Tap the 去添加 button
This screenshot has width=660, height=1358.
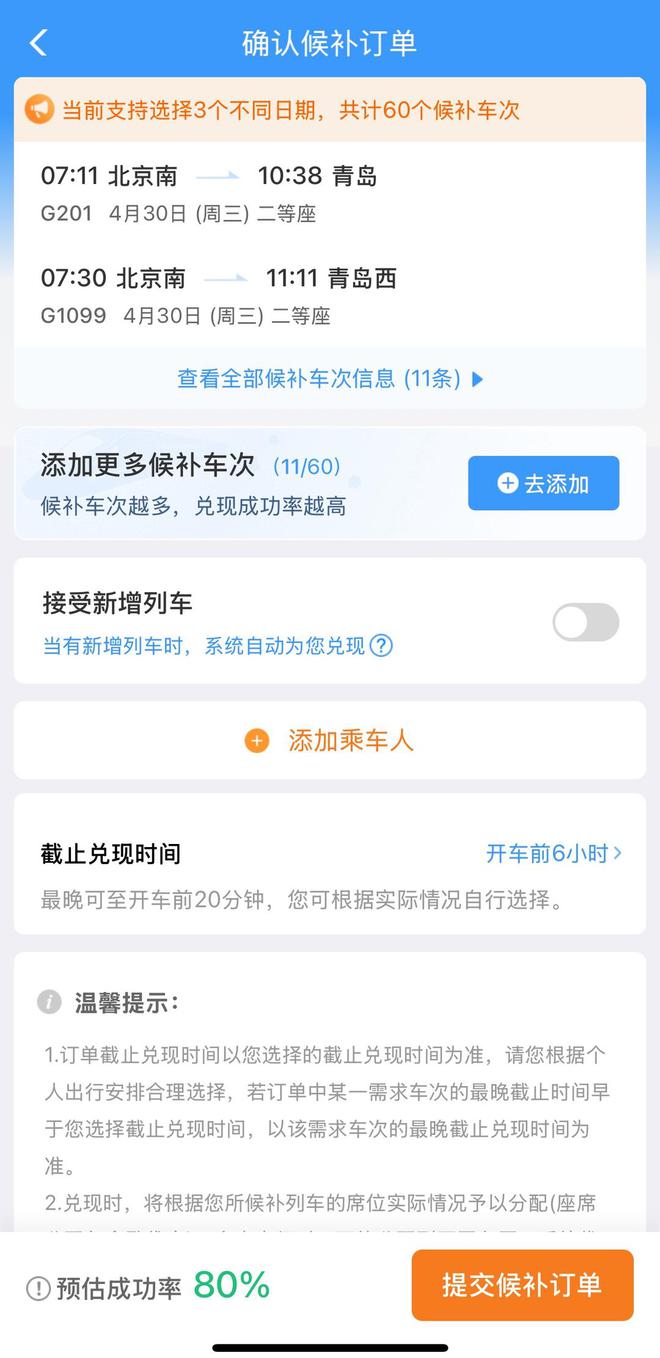click(543, 484)
